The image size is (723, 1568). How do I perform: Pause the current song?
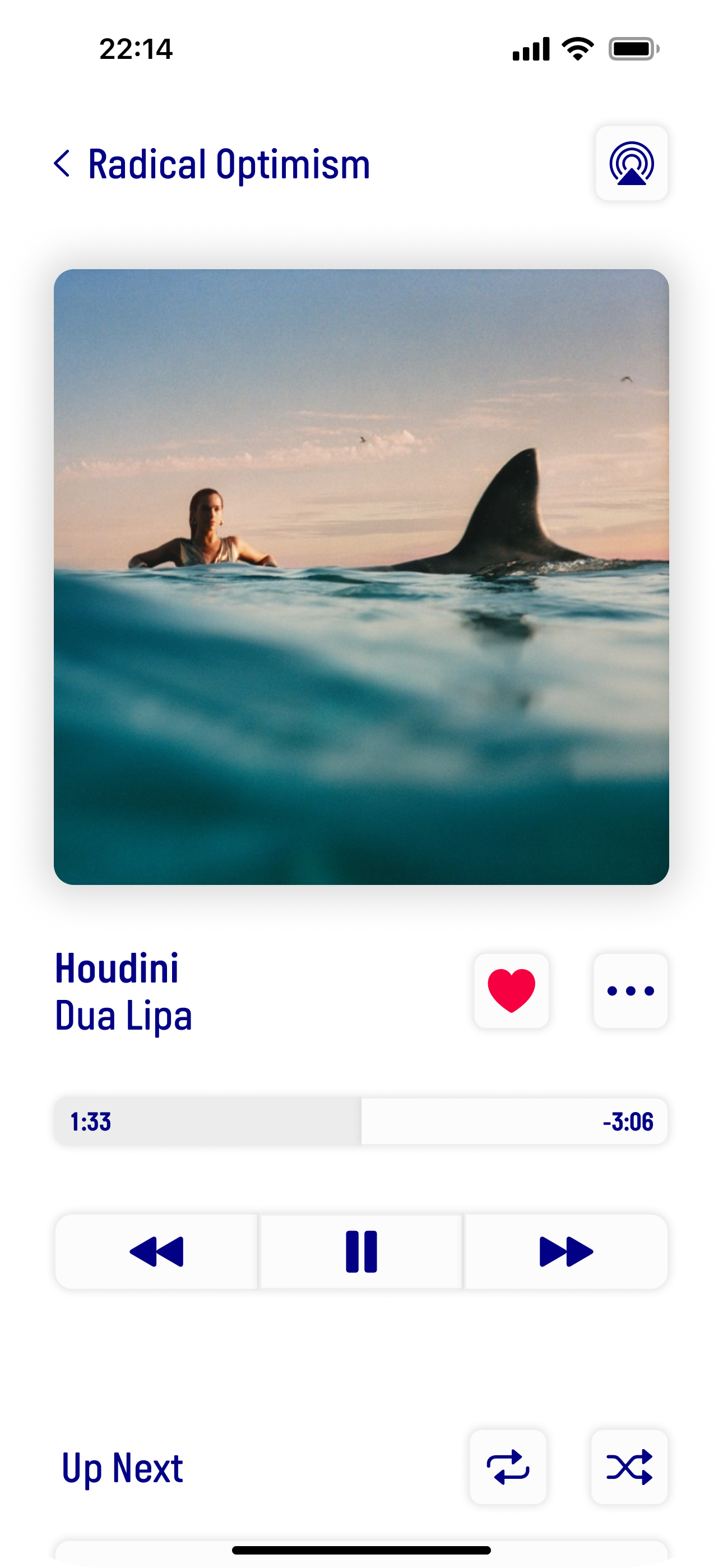tap(361, 1252)
